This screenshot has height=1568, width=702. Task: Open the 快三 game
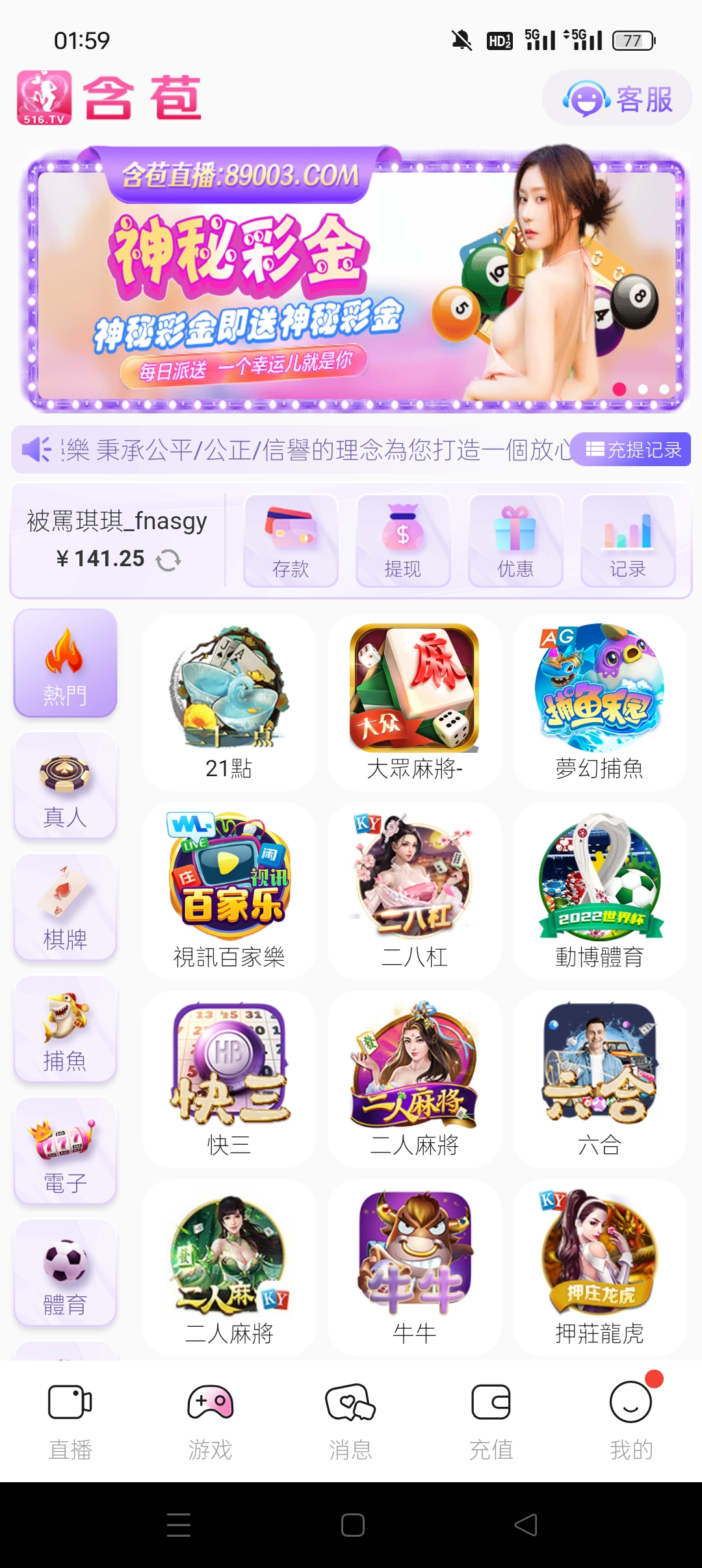229,1079
